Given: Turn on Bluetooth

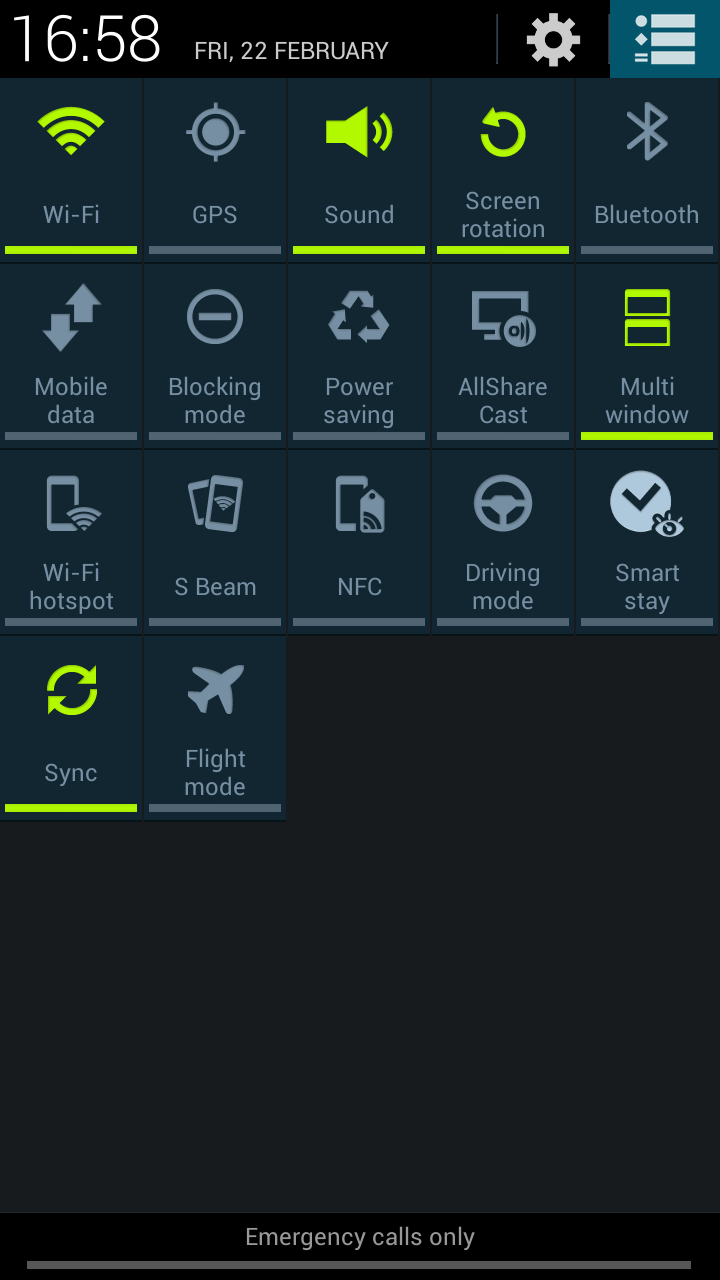Looking at the screenshot, I should tap(647, 165).
